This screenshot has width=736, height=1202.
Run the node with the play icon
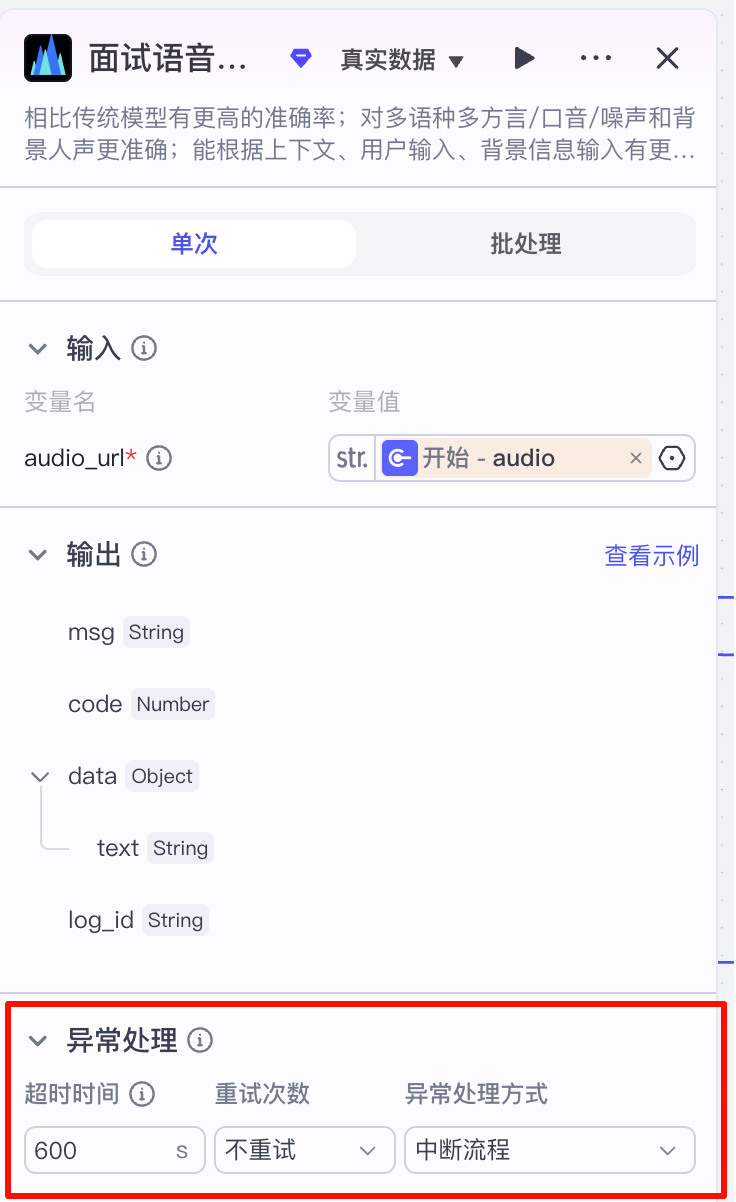click(x=524, y=59)
